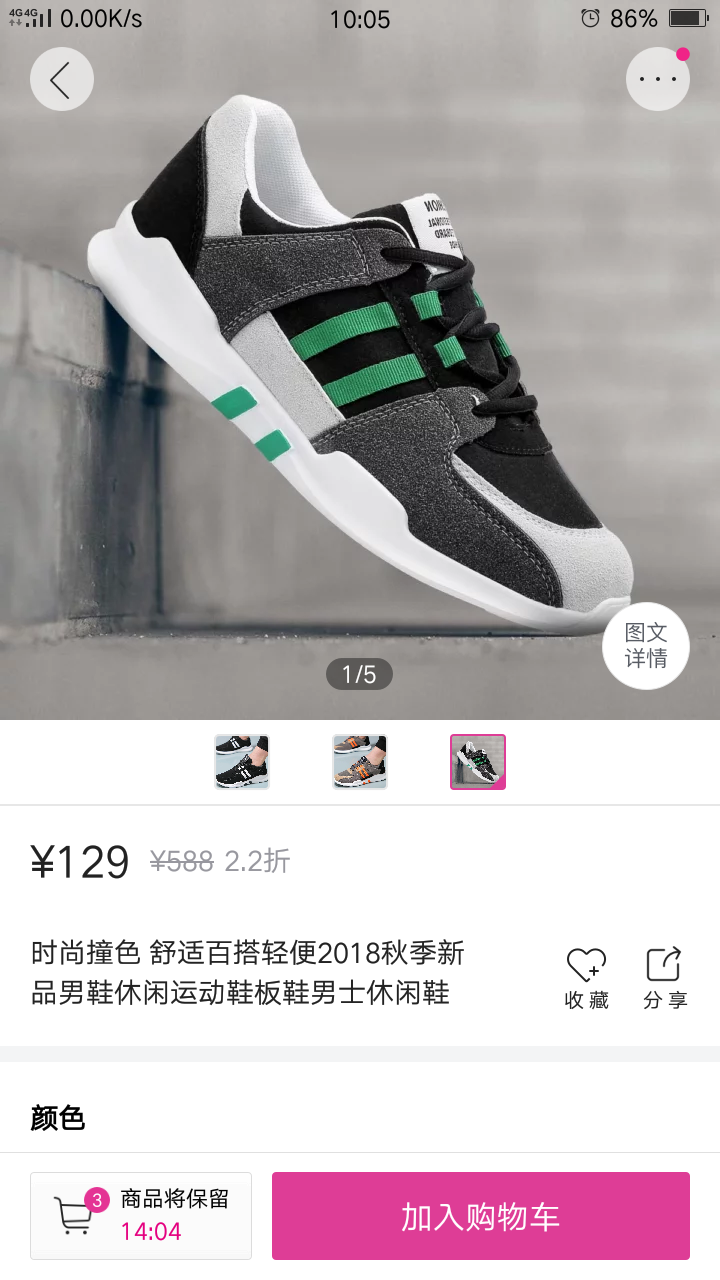
Task: Go back using the arrow button
Action: click(61, 79)
